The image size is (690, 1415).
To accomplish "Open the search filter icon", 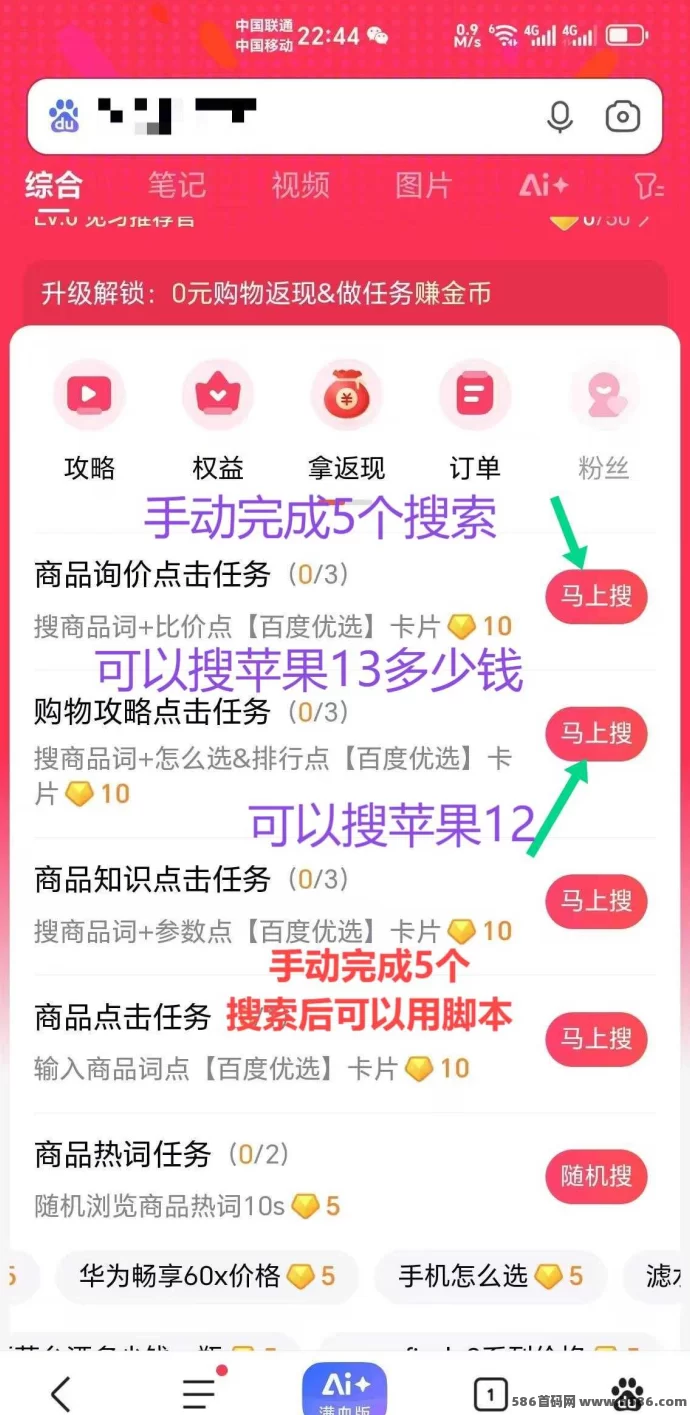I will 648,185.
